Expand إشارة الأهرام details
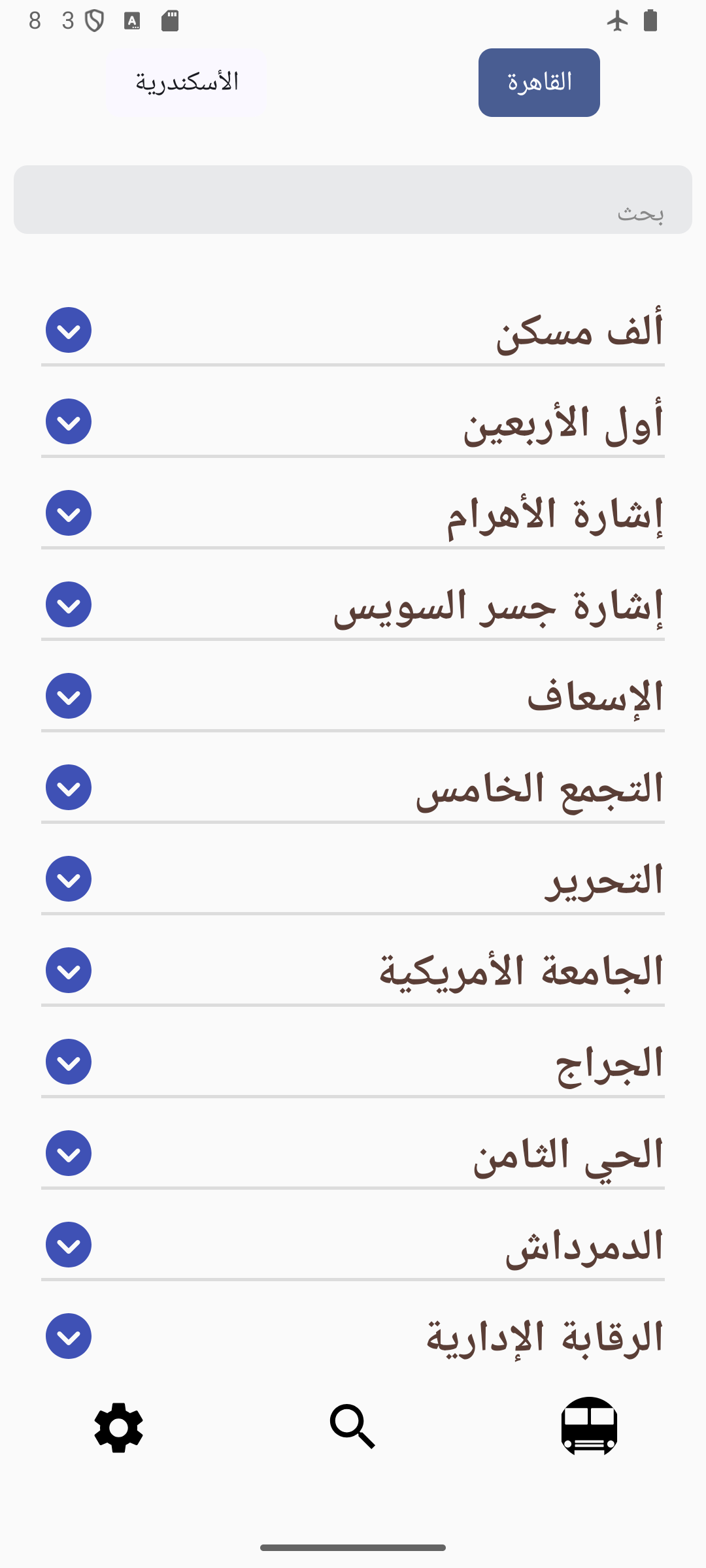This screenshot has height=1568, width=706. tap(69, 513)
